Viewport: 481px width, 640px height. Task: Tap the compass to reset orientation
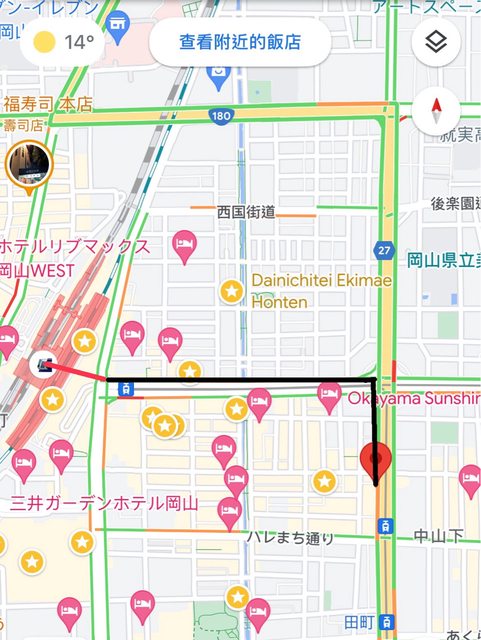[436, 111]
